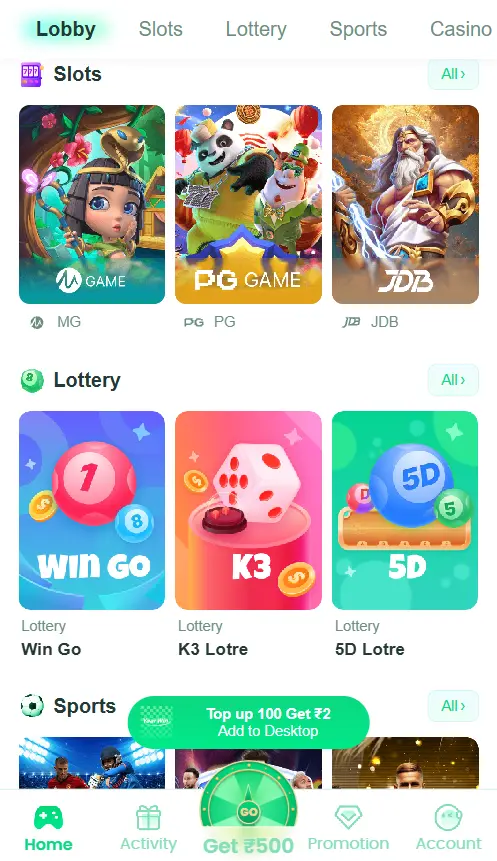This screenshot has height=861, width=497.
Task: Switch to the Casino top tab
Action: (x=461, y=29)
